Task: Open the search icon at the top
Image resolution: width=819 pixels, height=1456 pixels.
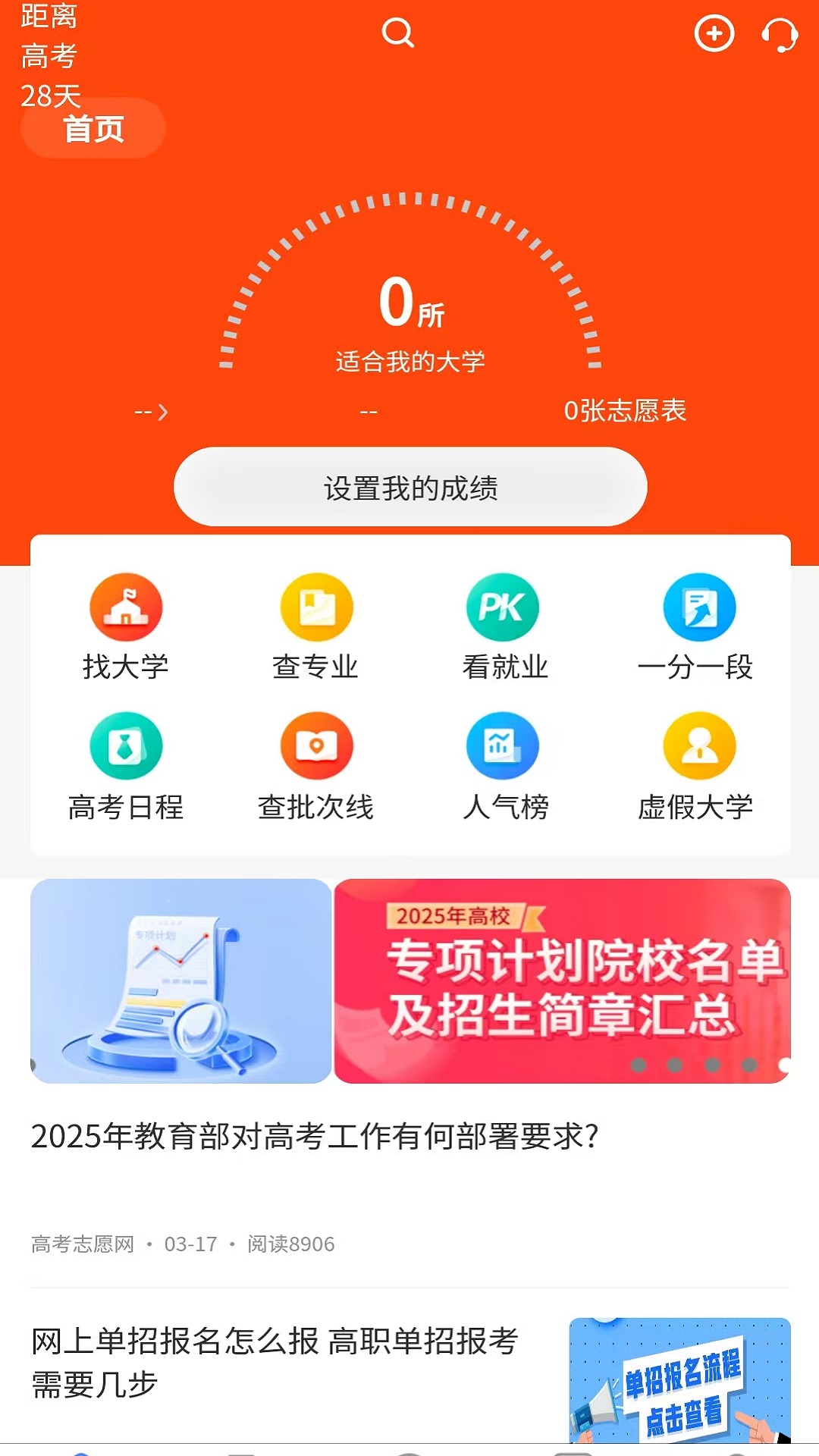Action: pyautogui.click(x=397, y=33)
